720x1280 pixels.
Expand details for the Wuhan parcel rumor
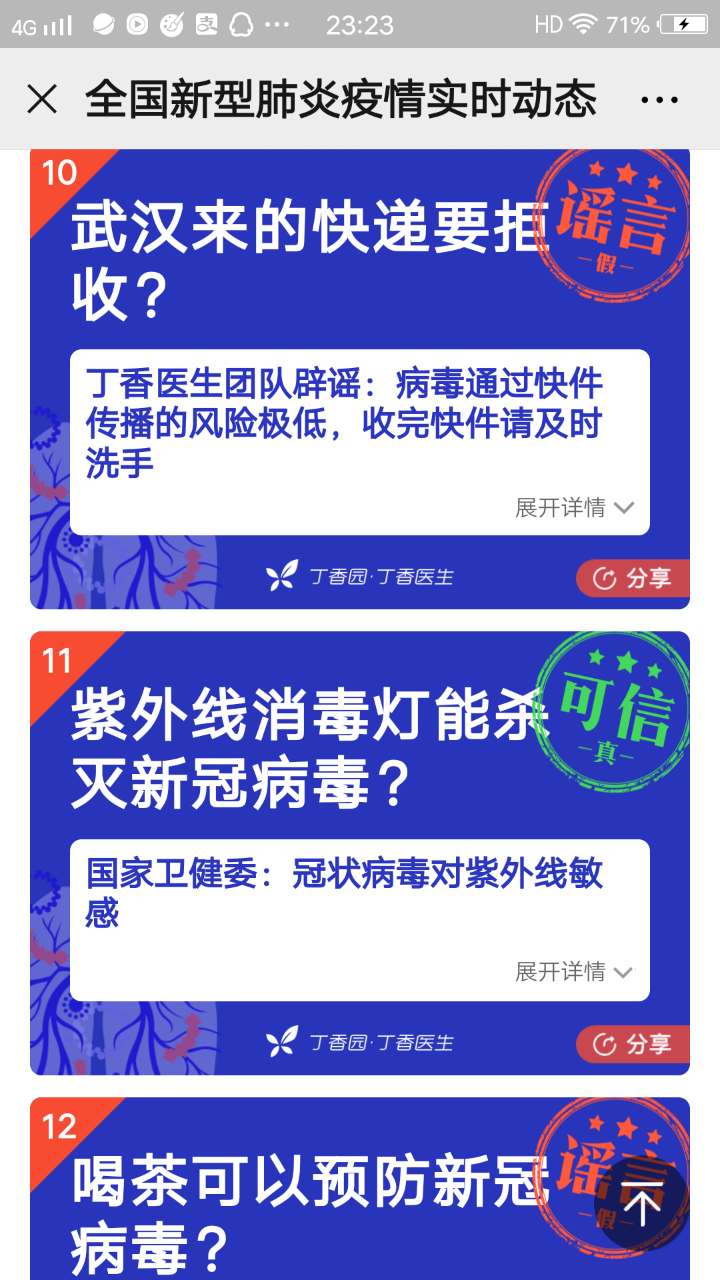(574, 508)
